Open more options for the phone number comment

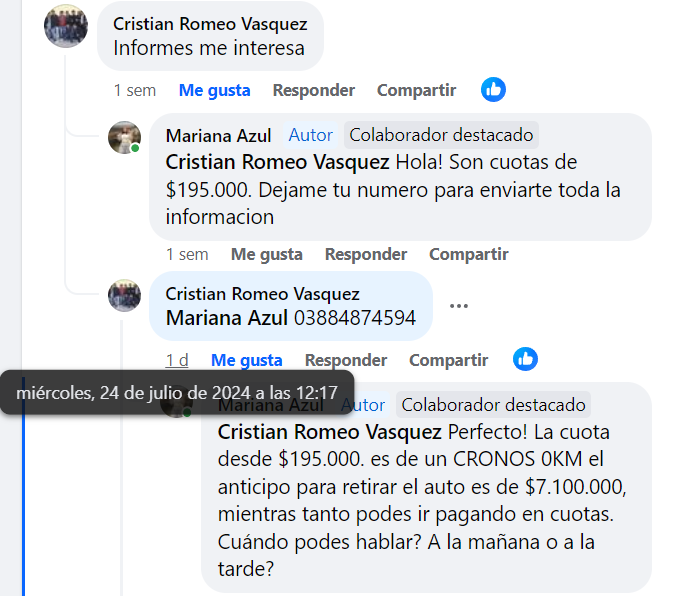coord(459,306)
